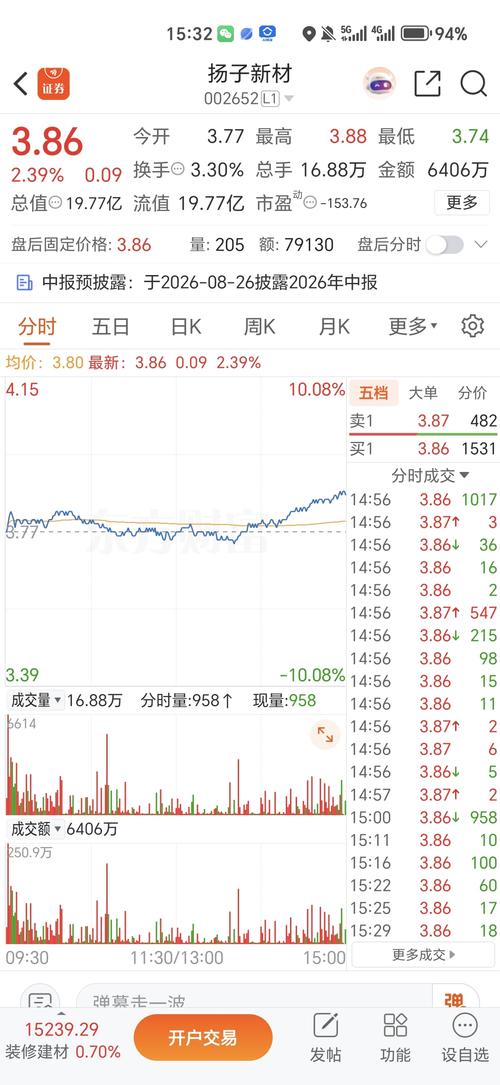Switch to the 月K chart tab
Image resolution: width=500 pixels, height=1085 pixels.
pos(333,327)
